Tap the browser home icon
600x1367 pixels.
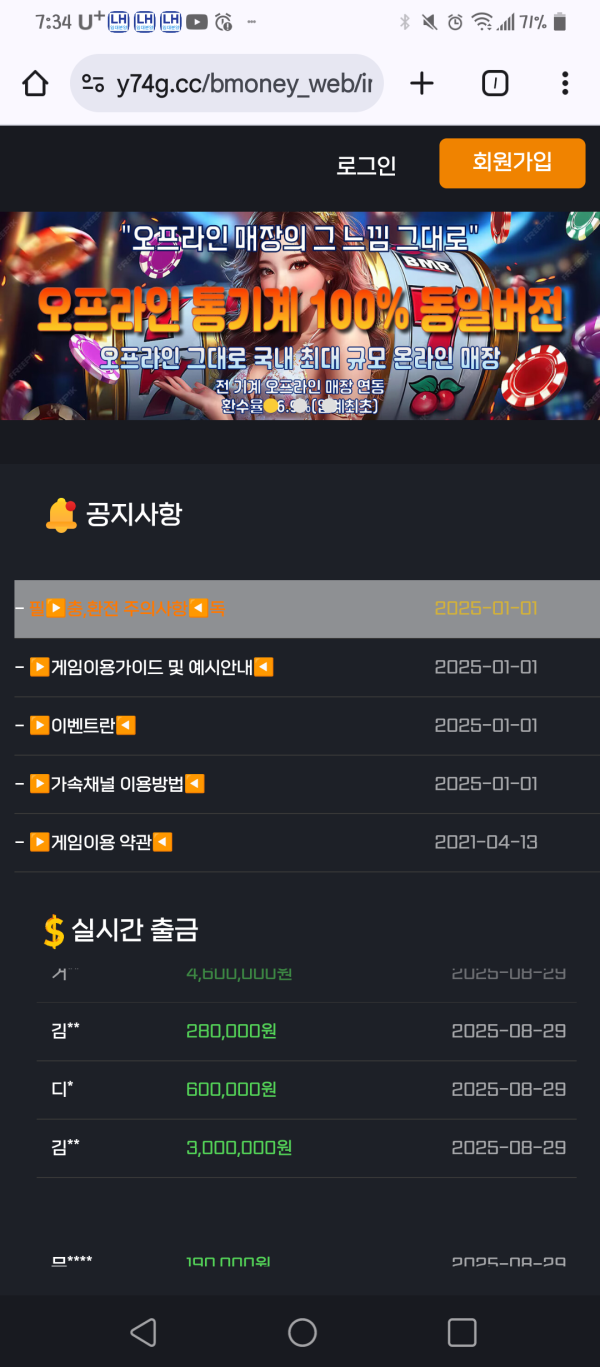coord(35,83)
